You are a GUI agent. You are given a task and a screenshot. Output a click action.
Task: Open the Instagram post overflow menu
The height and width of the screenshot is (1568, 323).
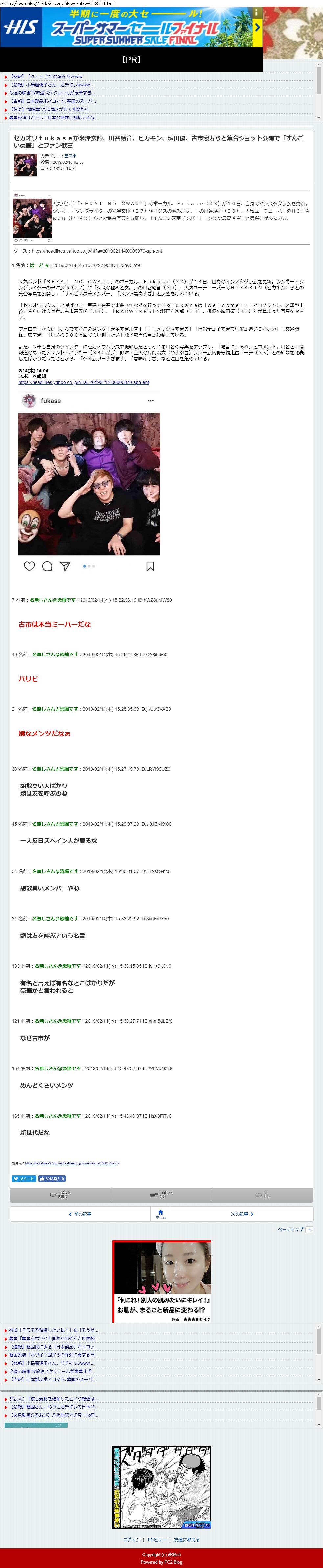click(x=150, y=401)
